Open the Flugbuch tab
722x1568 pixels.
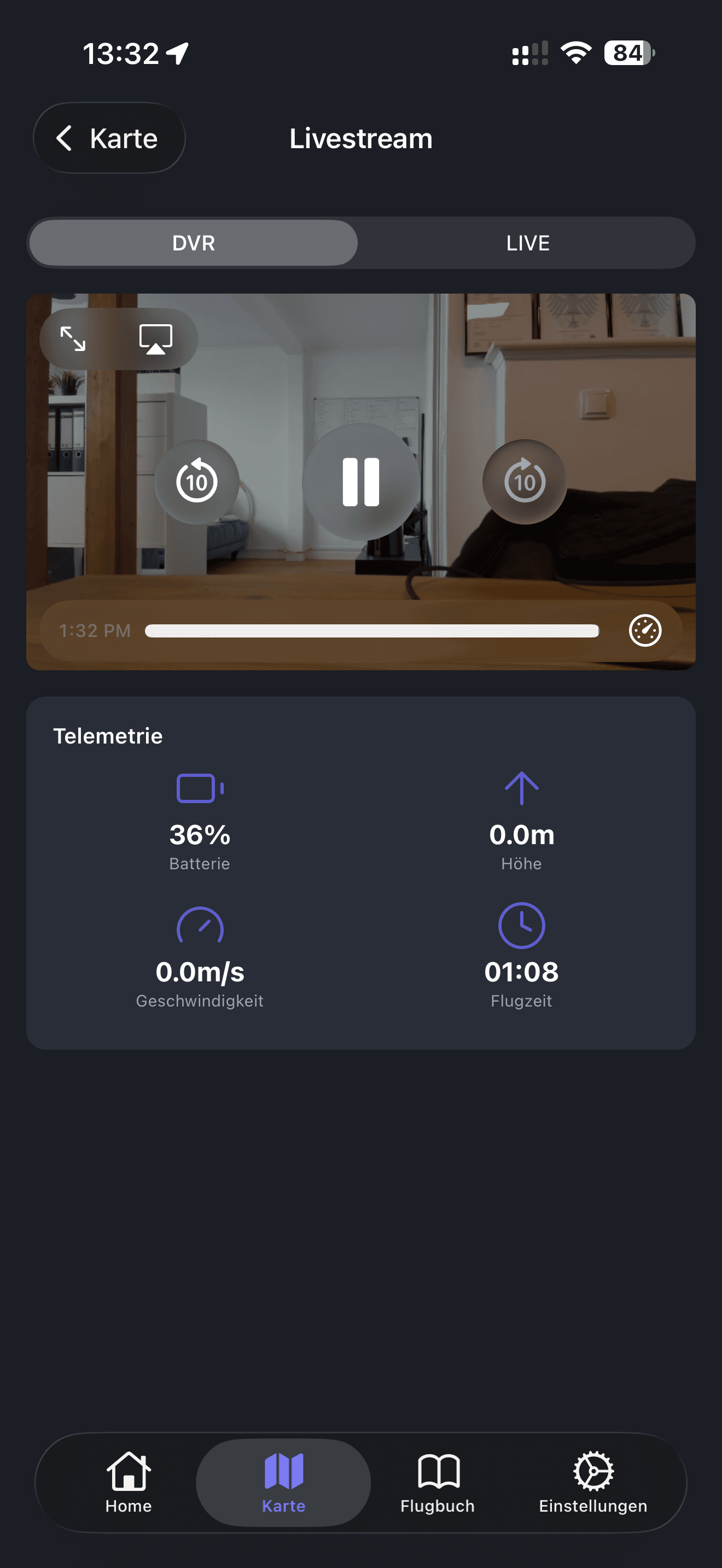tap(438, 1482)
